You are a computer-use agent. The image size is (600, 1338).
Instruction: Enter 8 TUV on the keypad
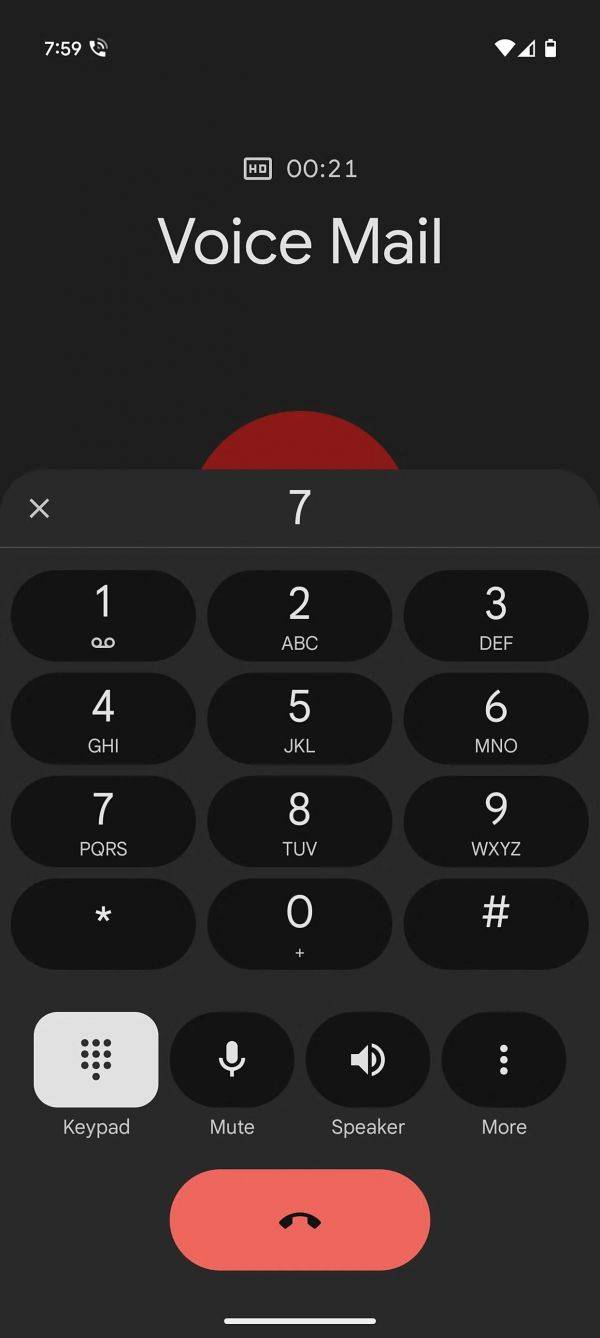299,822
